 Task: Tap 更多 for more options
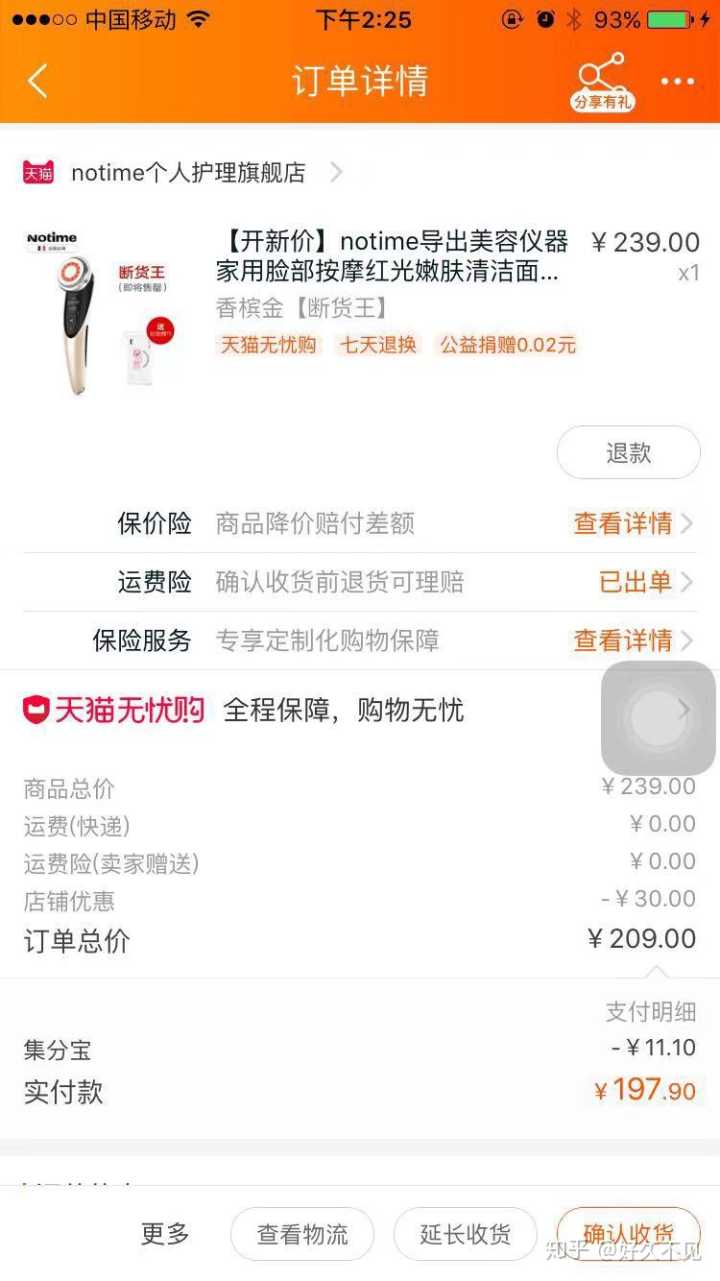[165, 1234]
